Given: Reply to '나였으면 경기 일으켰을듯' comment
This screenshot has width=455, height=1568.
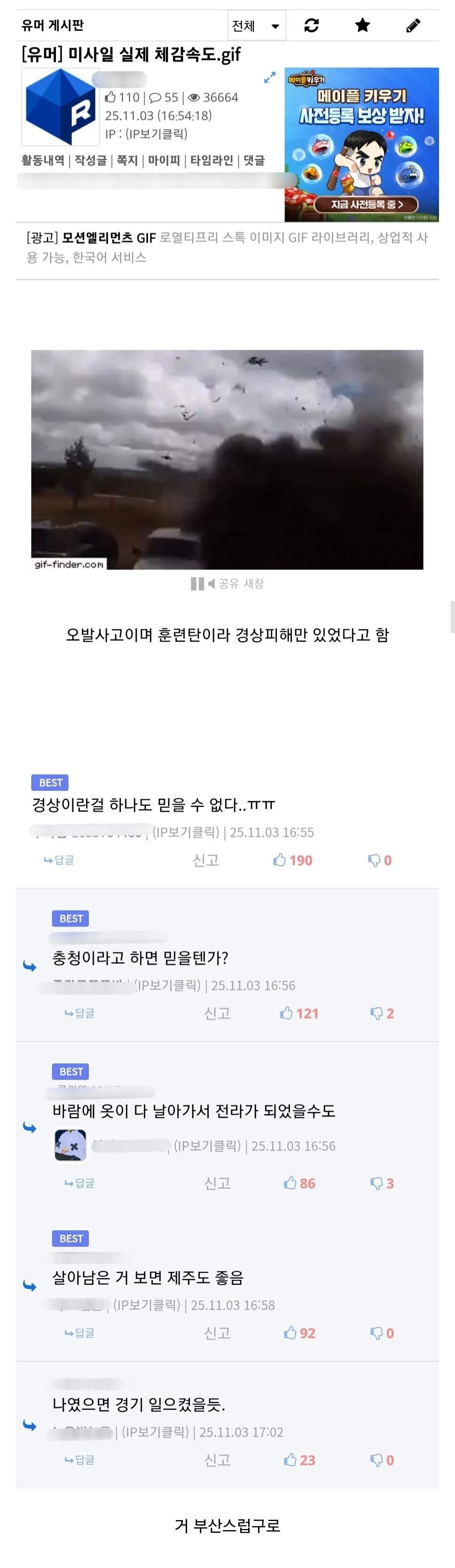Looking at the screenshot, I should coord(80,1460).
